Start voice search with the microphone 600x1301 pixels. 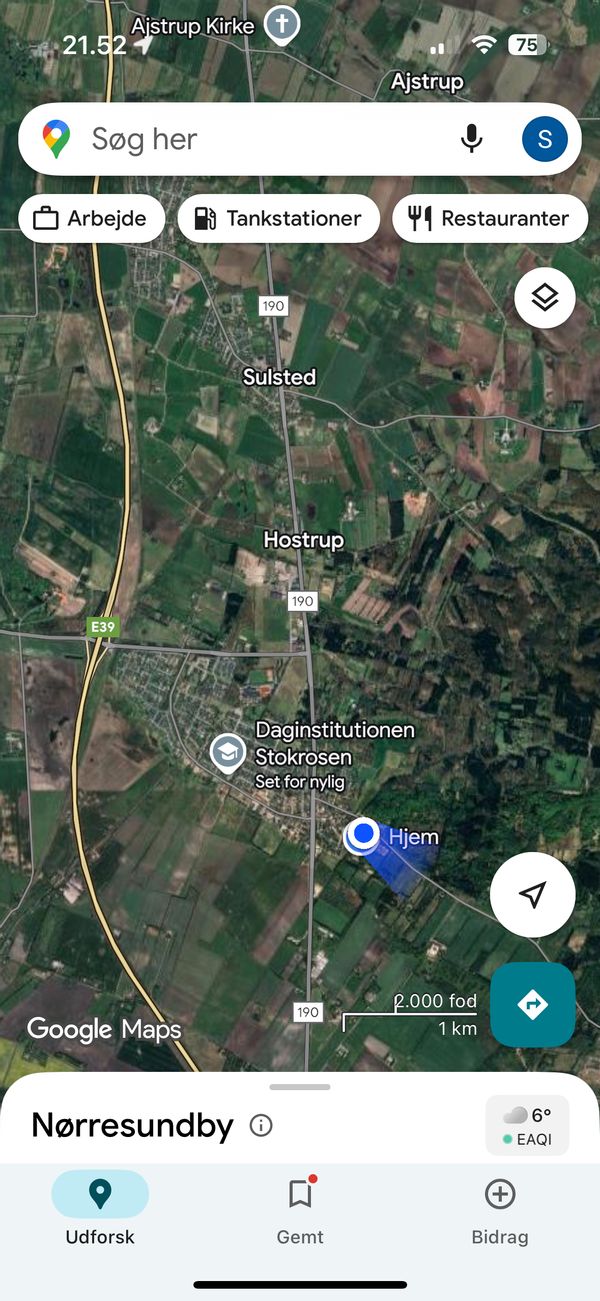472,139
